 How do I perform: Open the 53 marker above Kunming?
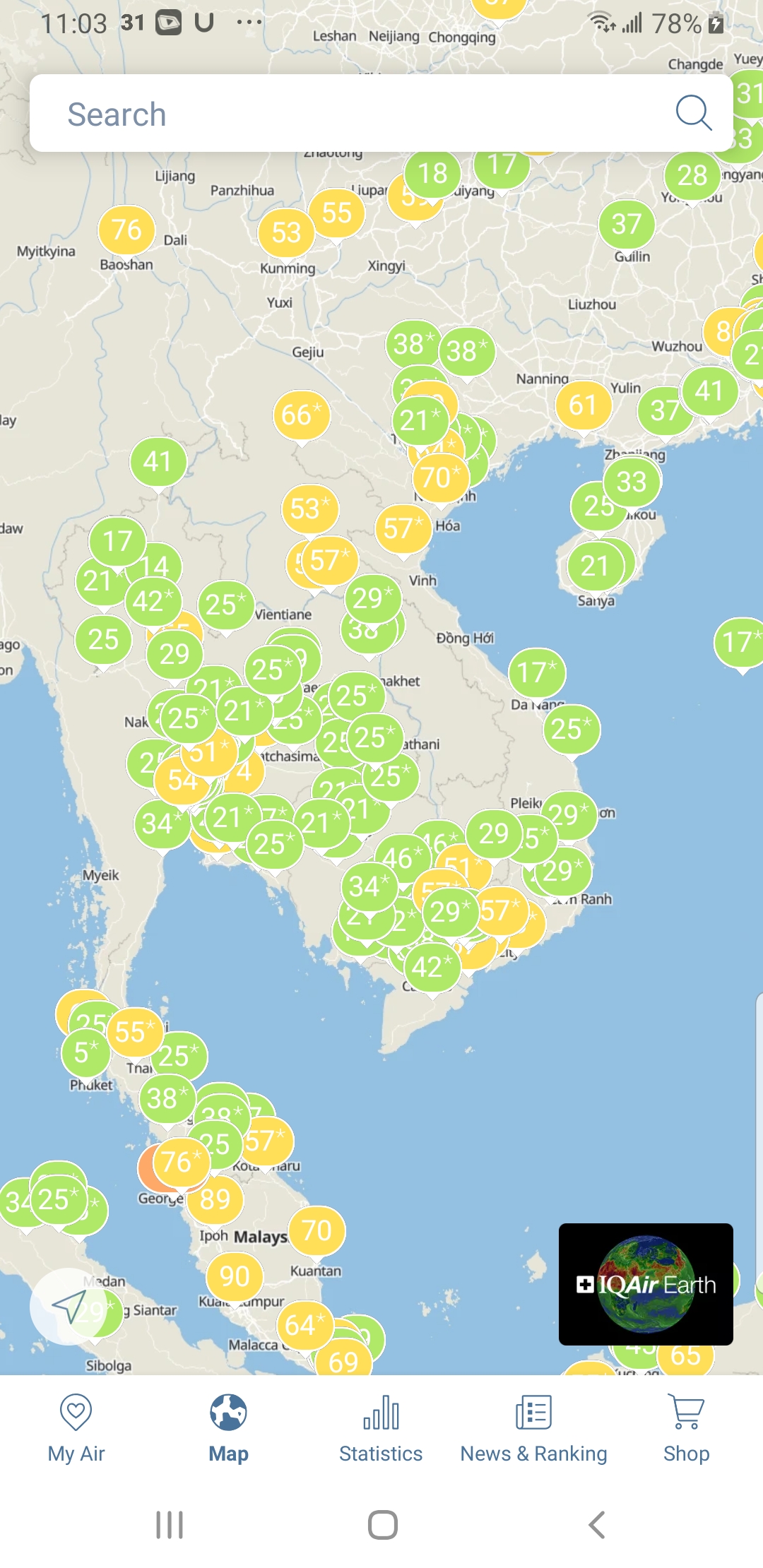286,232
